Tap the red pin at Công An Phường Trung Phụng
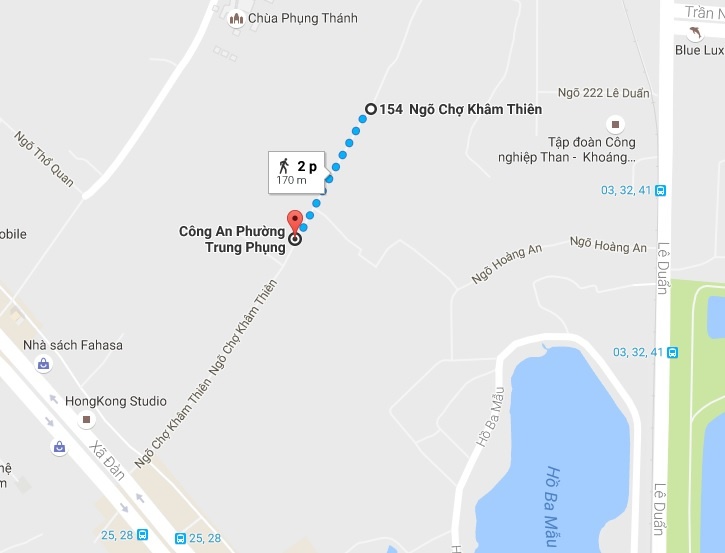Viewport: 725px width, 553px height. (294, 221)
